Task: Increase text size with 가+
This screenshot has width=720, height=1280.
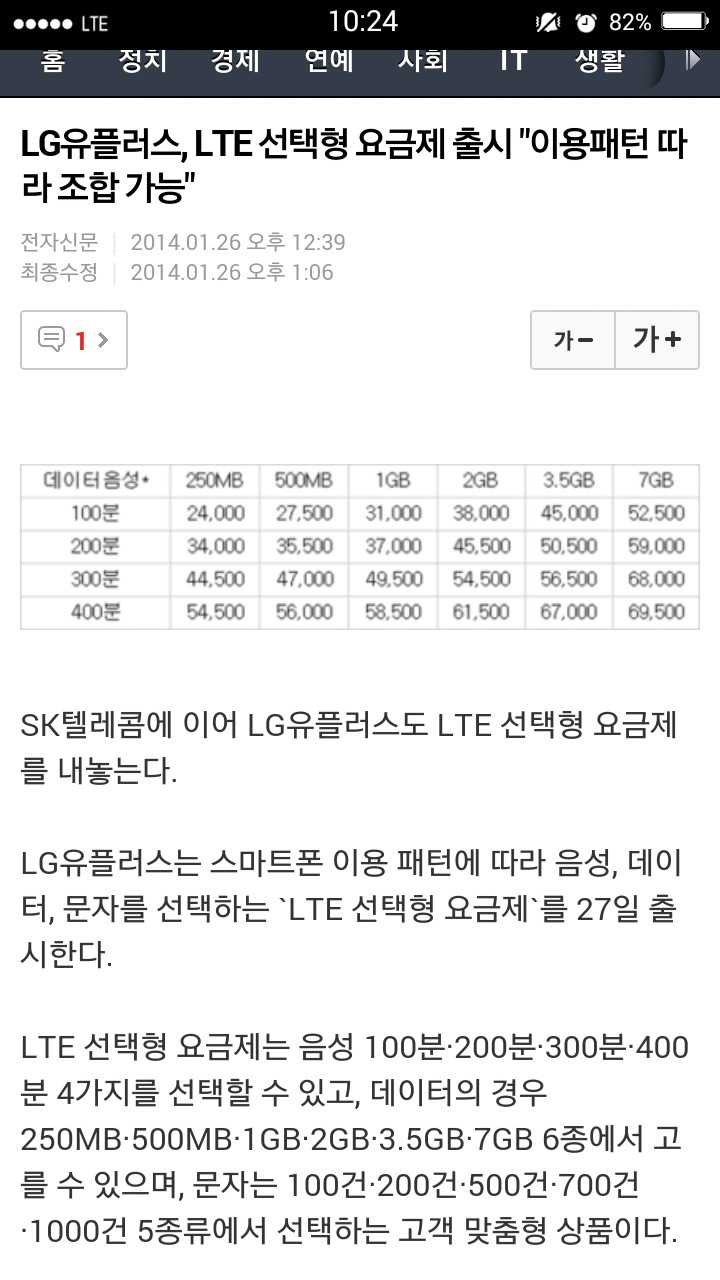Action: coord(657,340)
